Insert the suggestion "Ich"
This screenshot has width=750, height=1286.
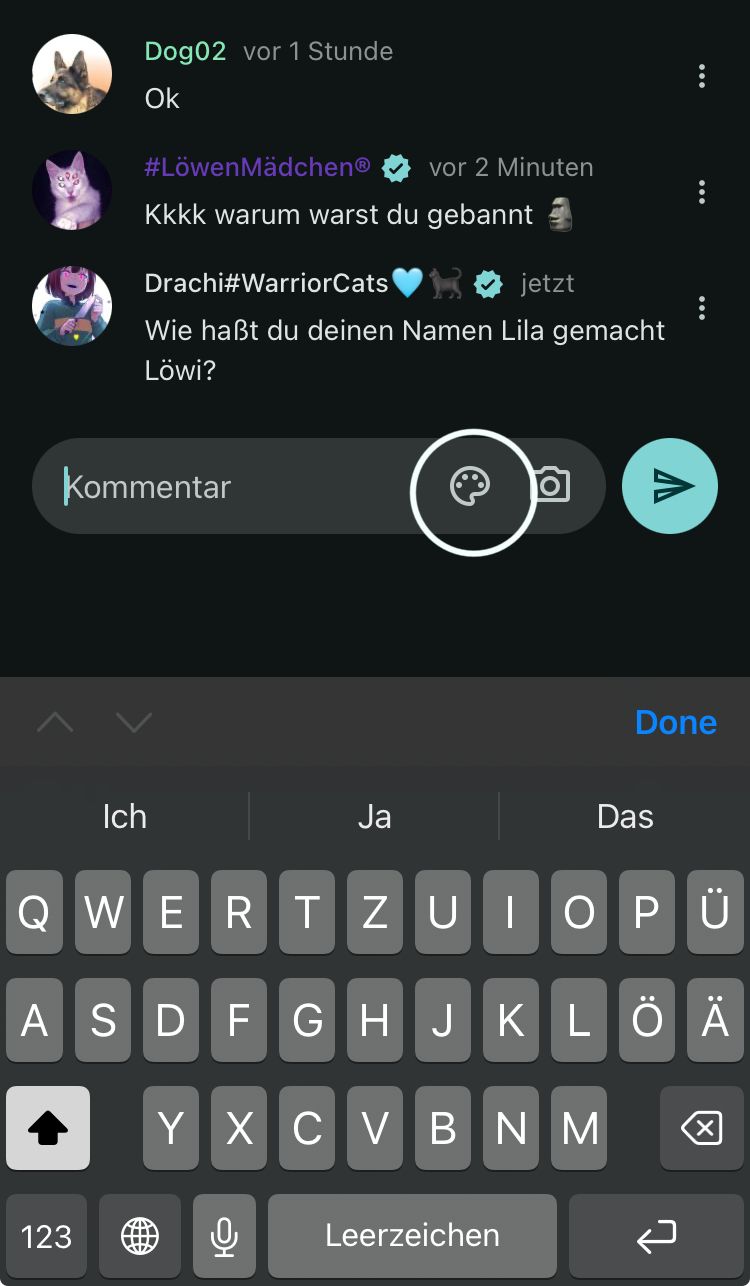click(x=124, y=817)
